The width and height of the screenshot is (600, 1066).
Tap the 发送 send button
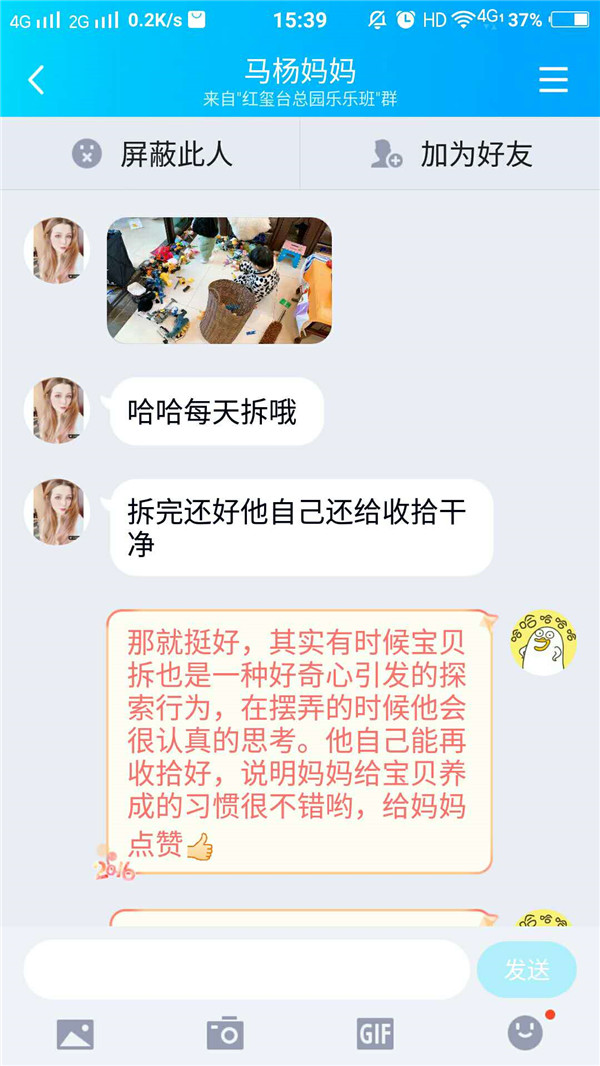point(527,969)
